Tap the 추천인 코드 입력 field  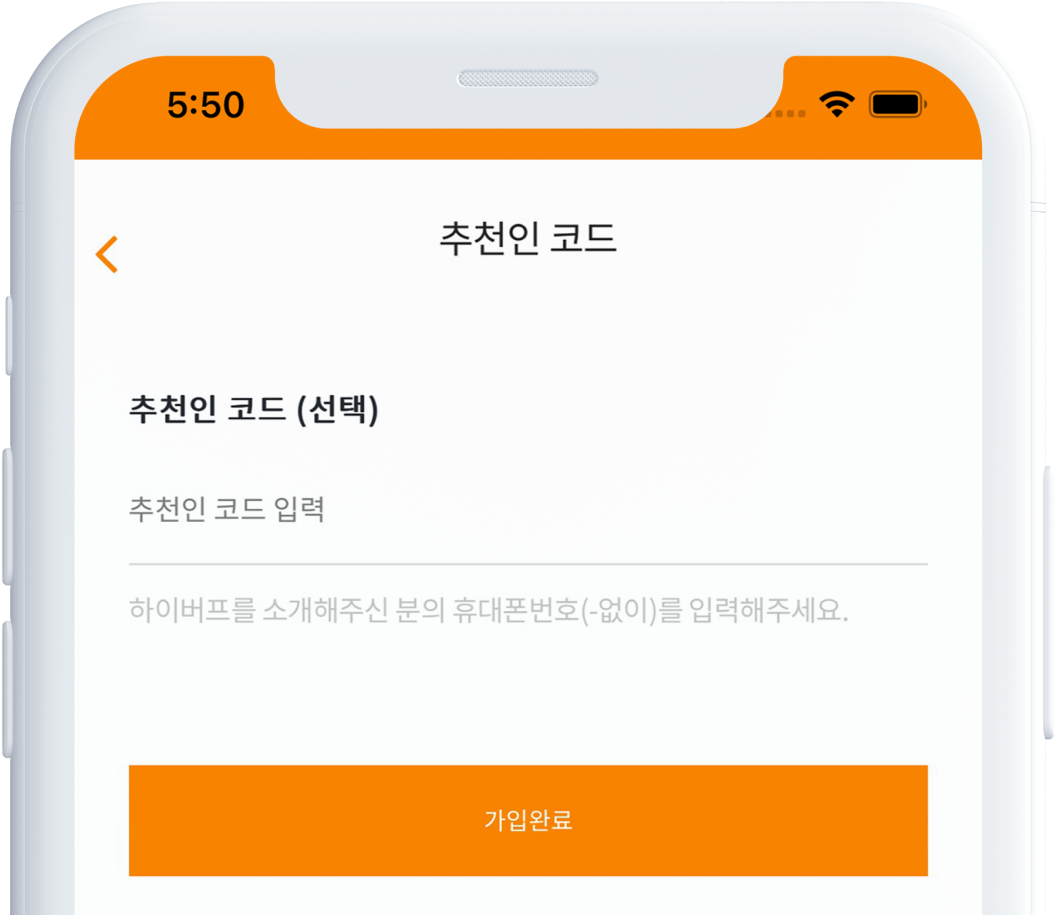pyautogui.click(x=527, y=511)
